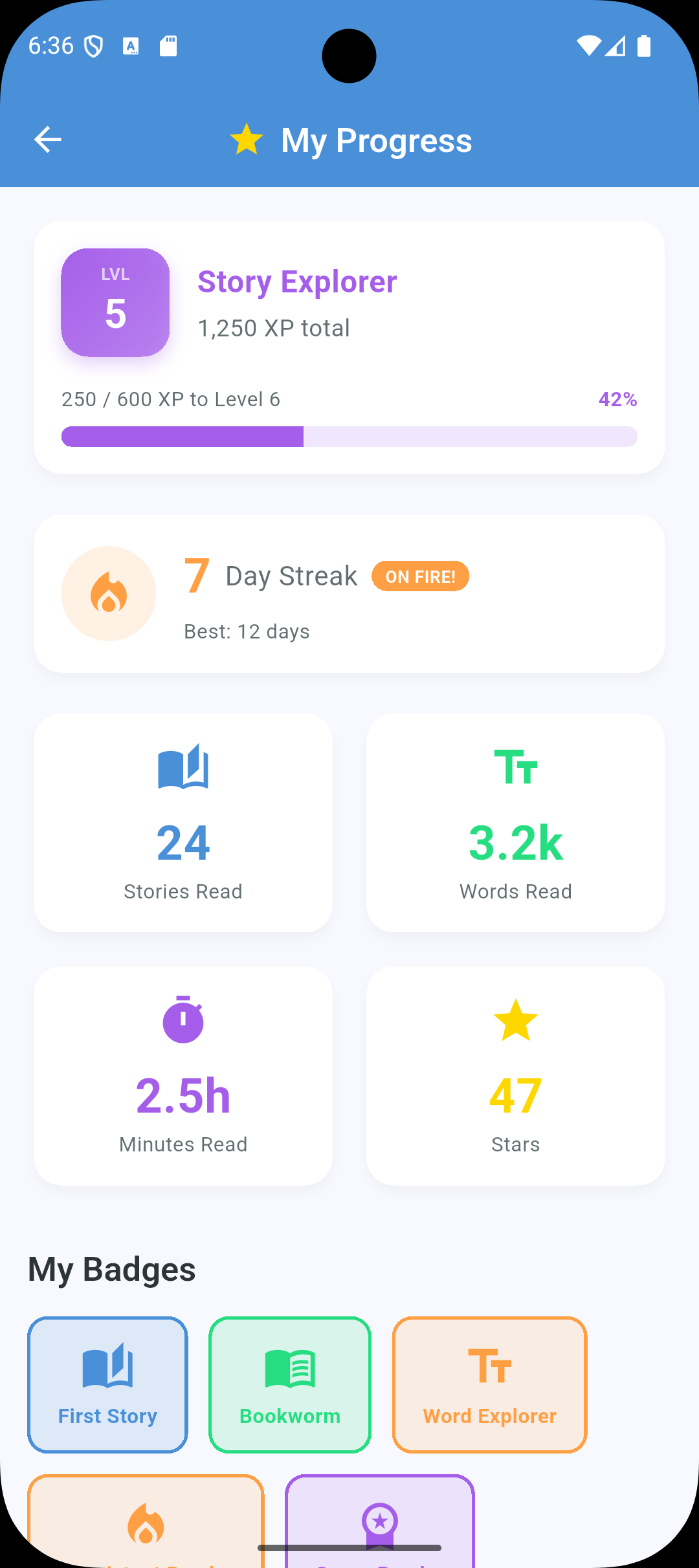Tap the Wi-Fi icon in the status bar

point(591,45)
